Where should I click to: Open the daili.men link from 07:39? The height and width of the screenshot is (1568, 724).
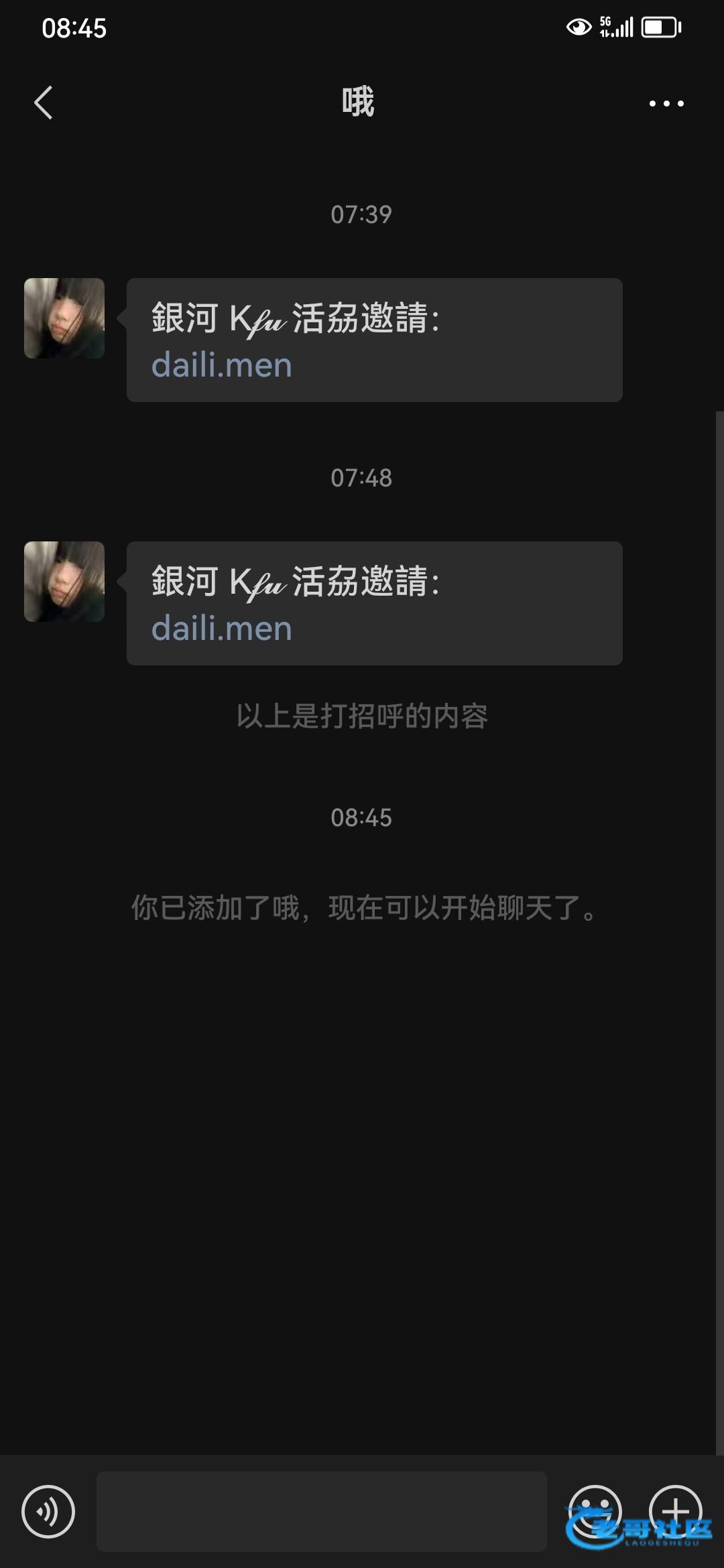pos(222,366)
